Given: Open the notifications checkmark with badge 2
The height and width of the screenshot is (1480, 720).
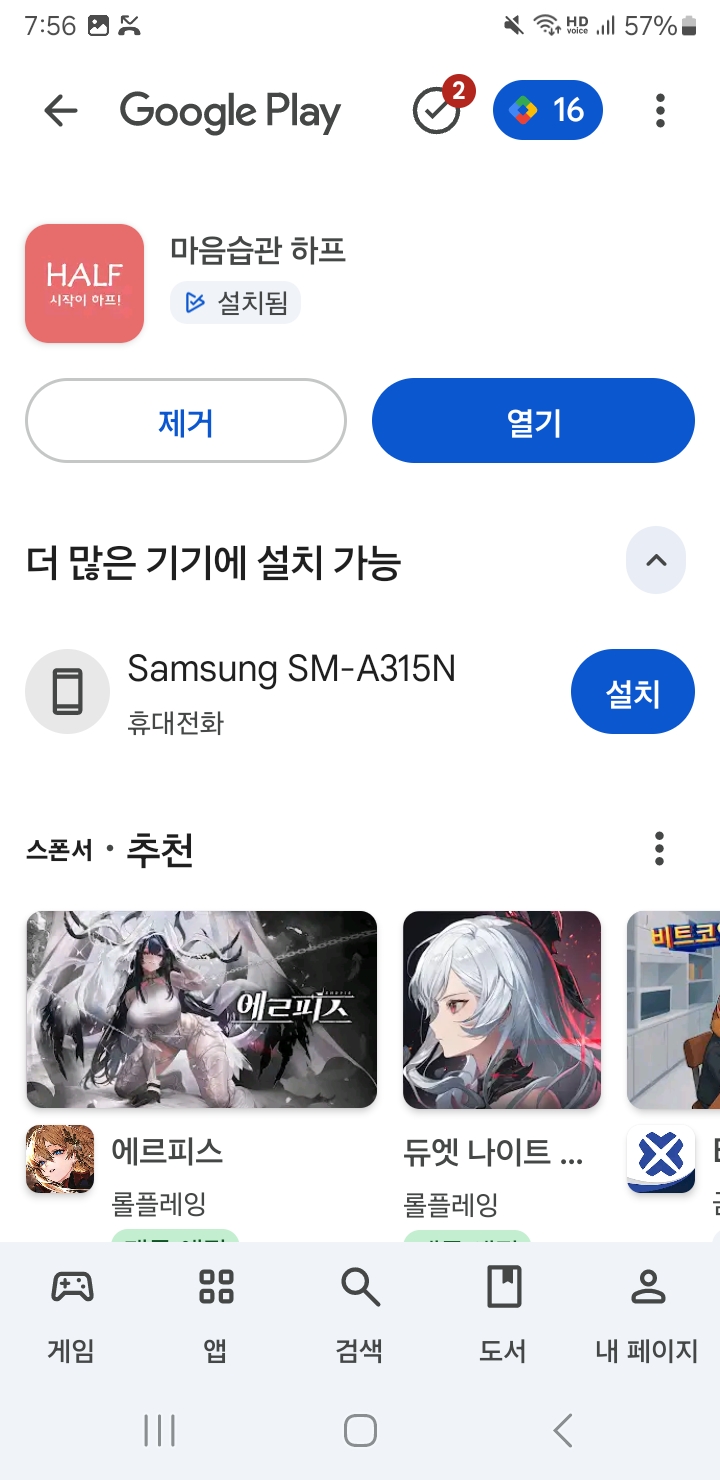Looking at the screenshot, I should (437, 110).
